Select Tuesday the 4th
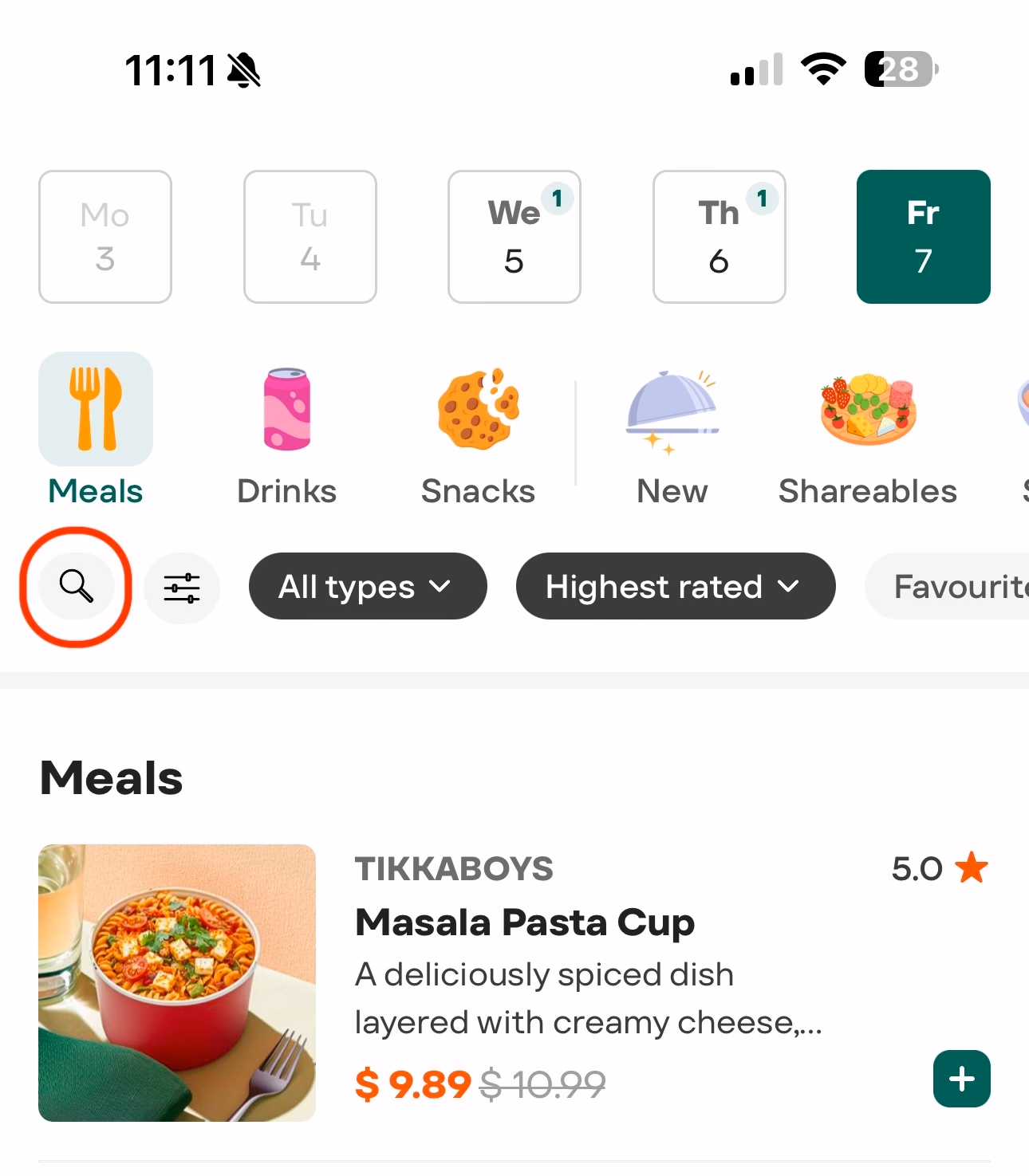 tap(309, 237)
